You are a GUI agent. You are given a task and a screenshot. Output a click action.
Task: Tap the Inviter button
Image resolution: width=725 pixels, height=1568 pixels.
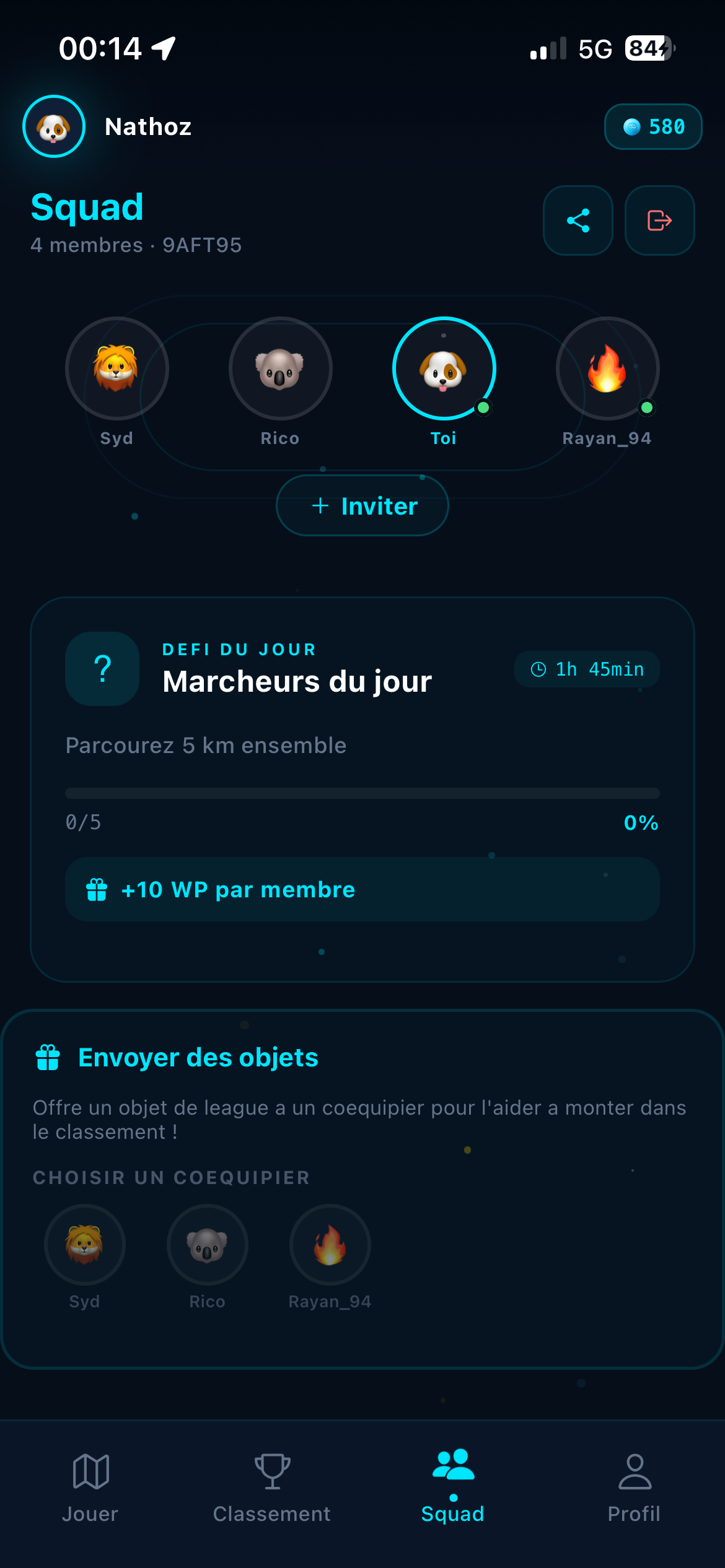[362, 505]
